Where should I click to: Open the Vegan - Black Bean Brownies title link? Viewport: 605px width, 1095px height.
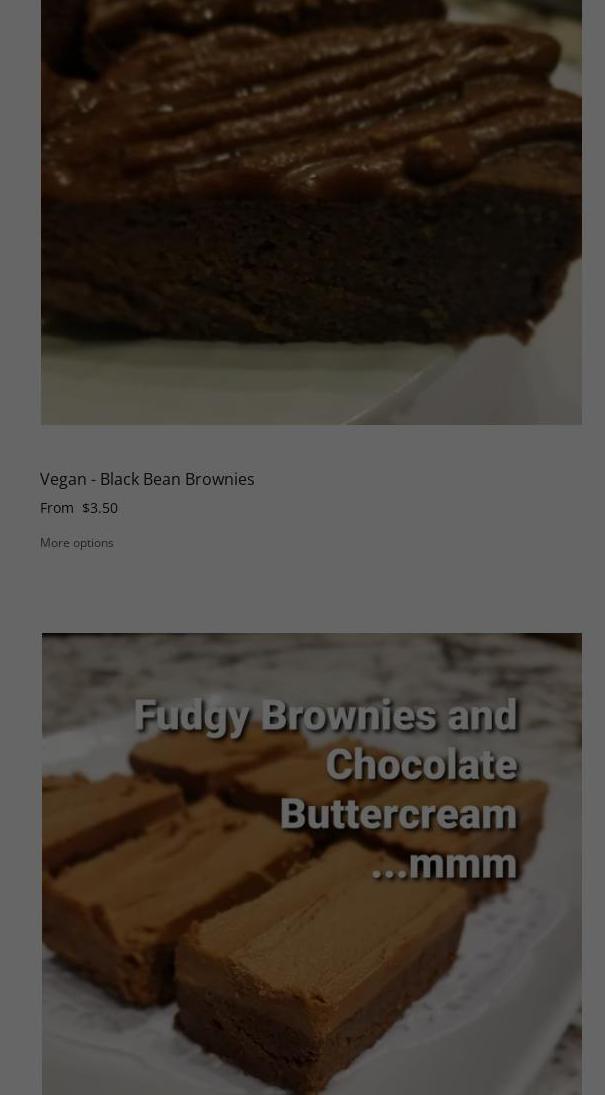tap(147, 479)
